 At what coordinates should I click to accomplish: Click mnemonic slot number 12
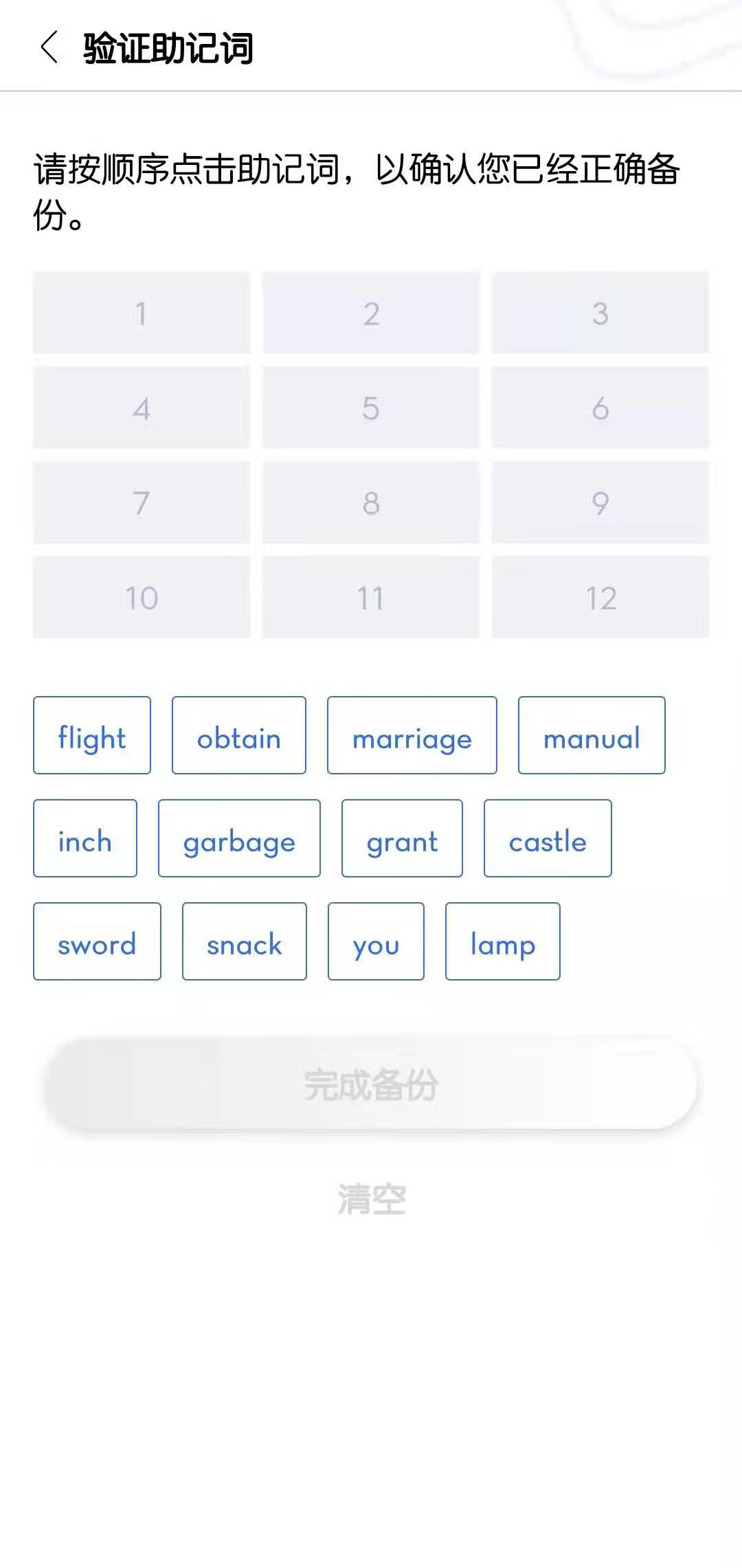[x=600, y=597]
